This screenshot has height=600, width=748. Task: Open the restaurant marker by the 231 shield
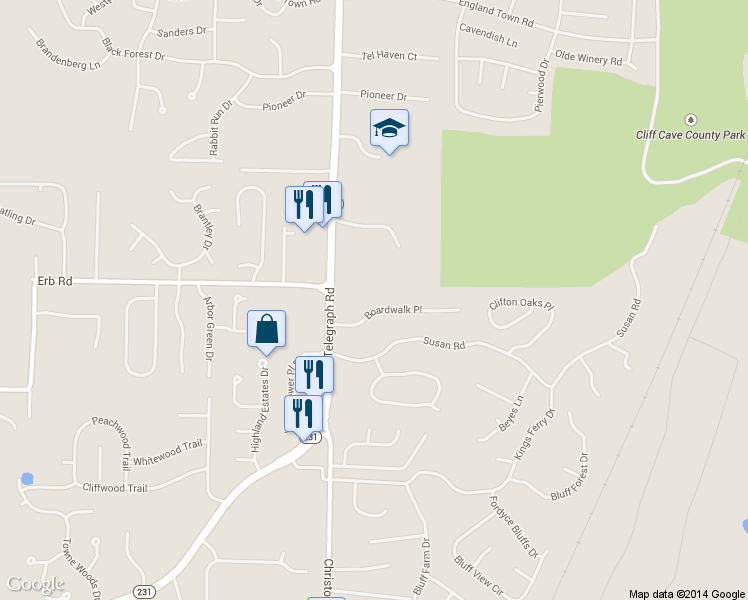click(303, 412)
